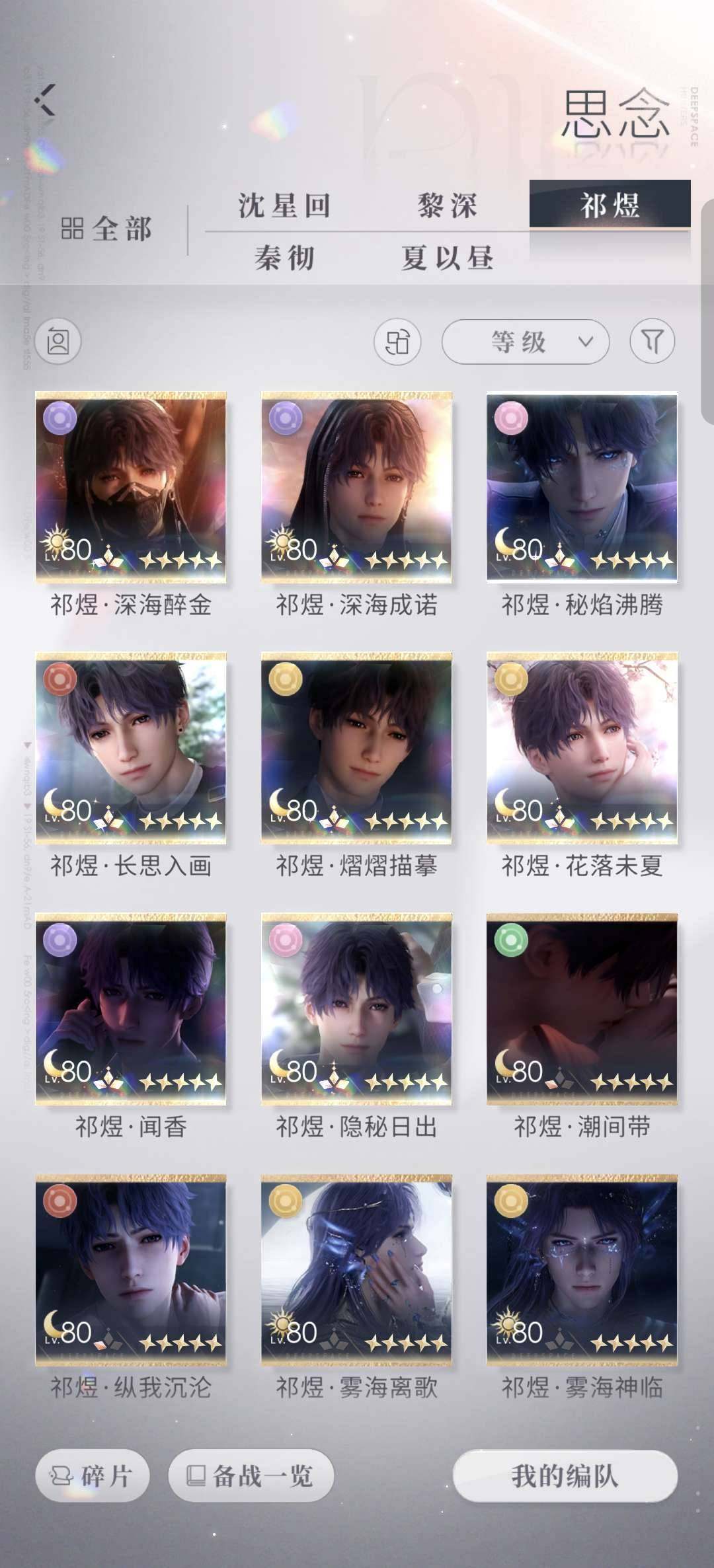
Task: View the 祁煜·花落未夏 memory card
Action: (x=582, y=748)
